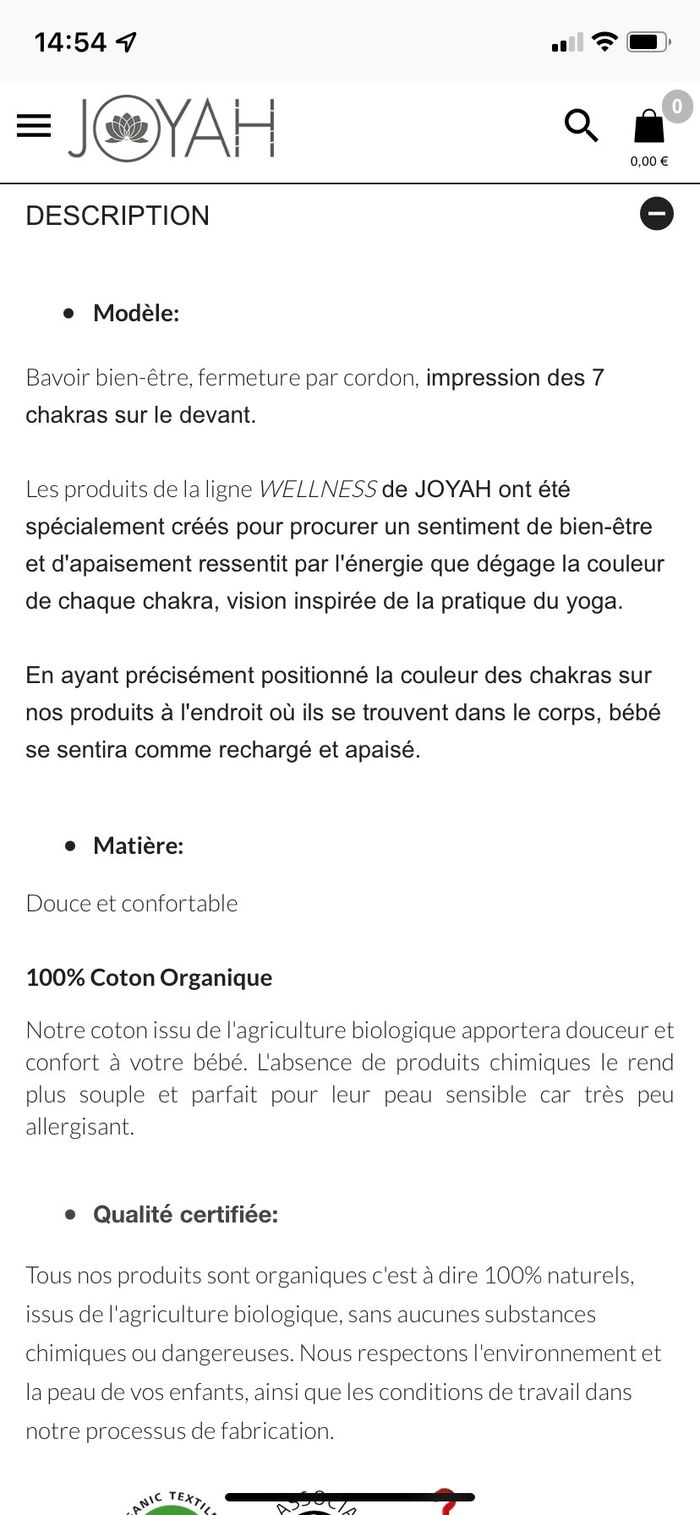Open the hamburger navigation menu
The width and height of the screenshot is (700, 1515).
34,126
